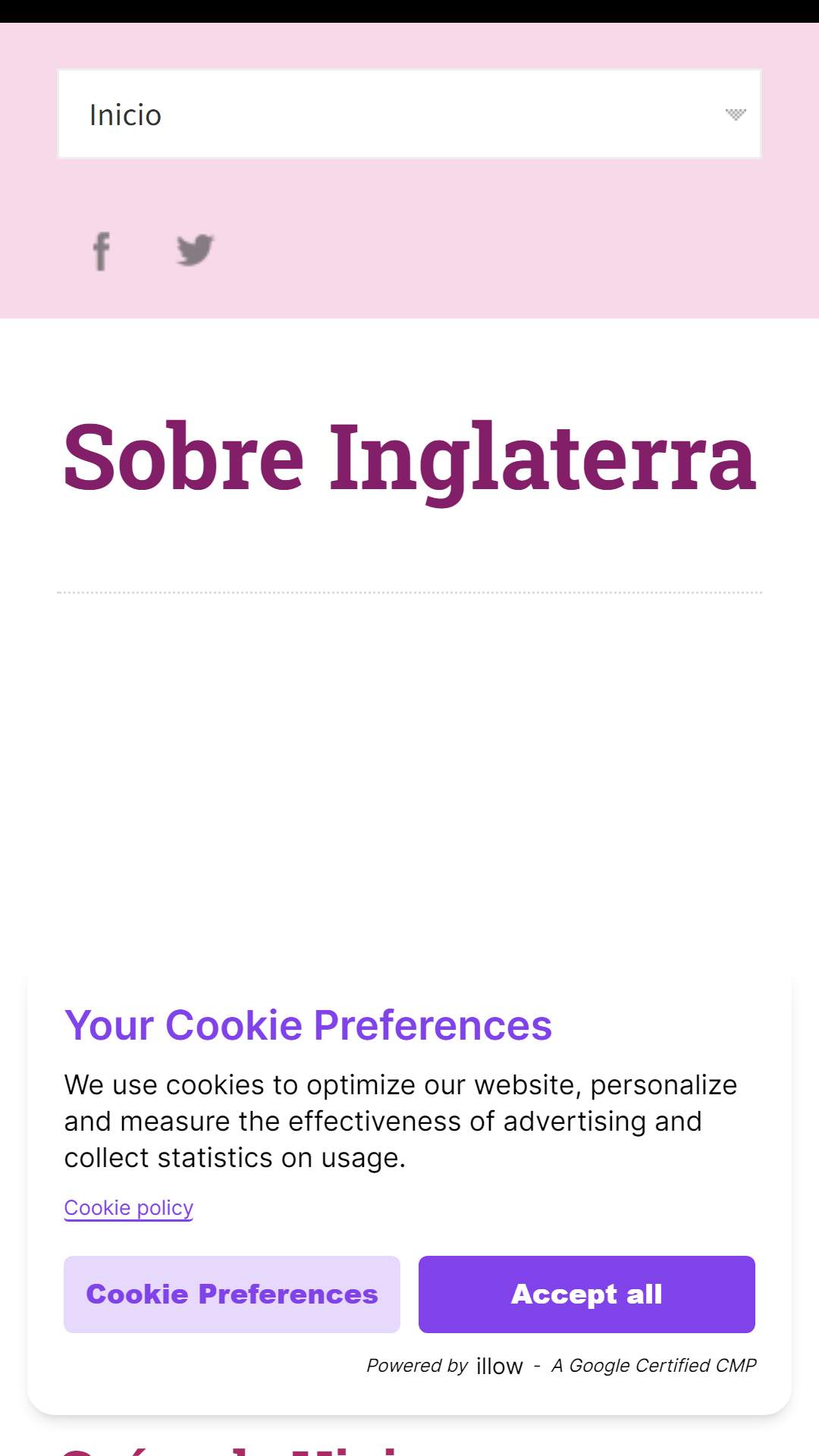Expand the Inicio navigation dropdown
The width and height of the screenshot is (819, 1456).
[x=409, y=114]
